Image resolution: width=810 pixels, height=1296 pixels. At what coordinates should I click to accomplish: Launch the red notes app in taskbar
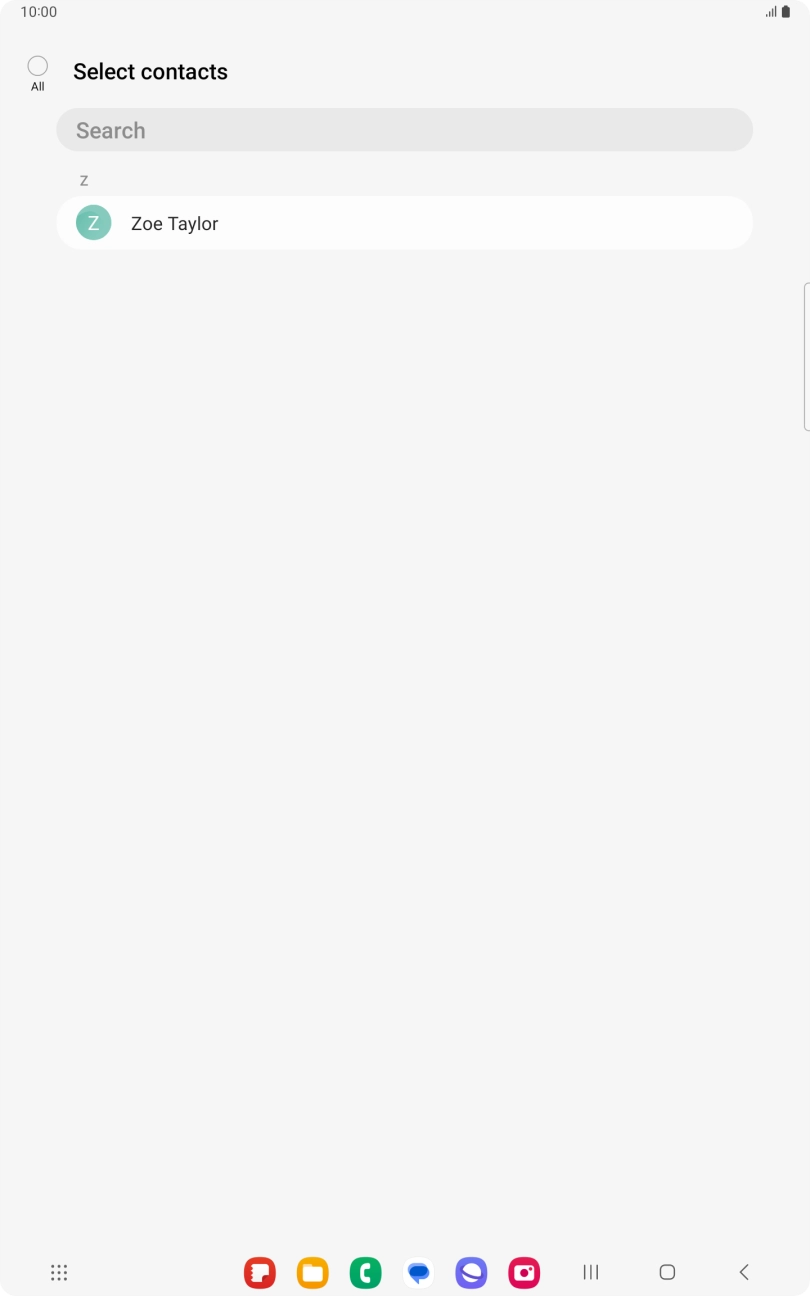260,1272
